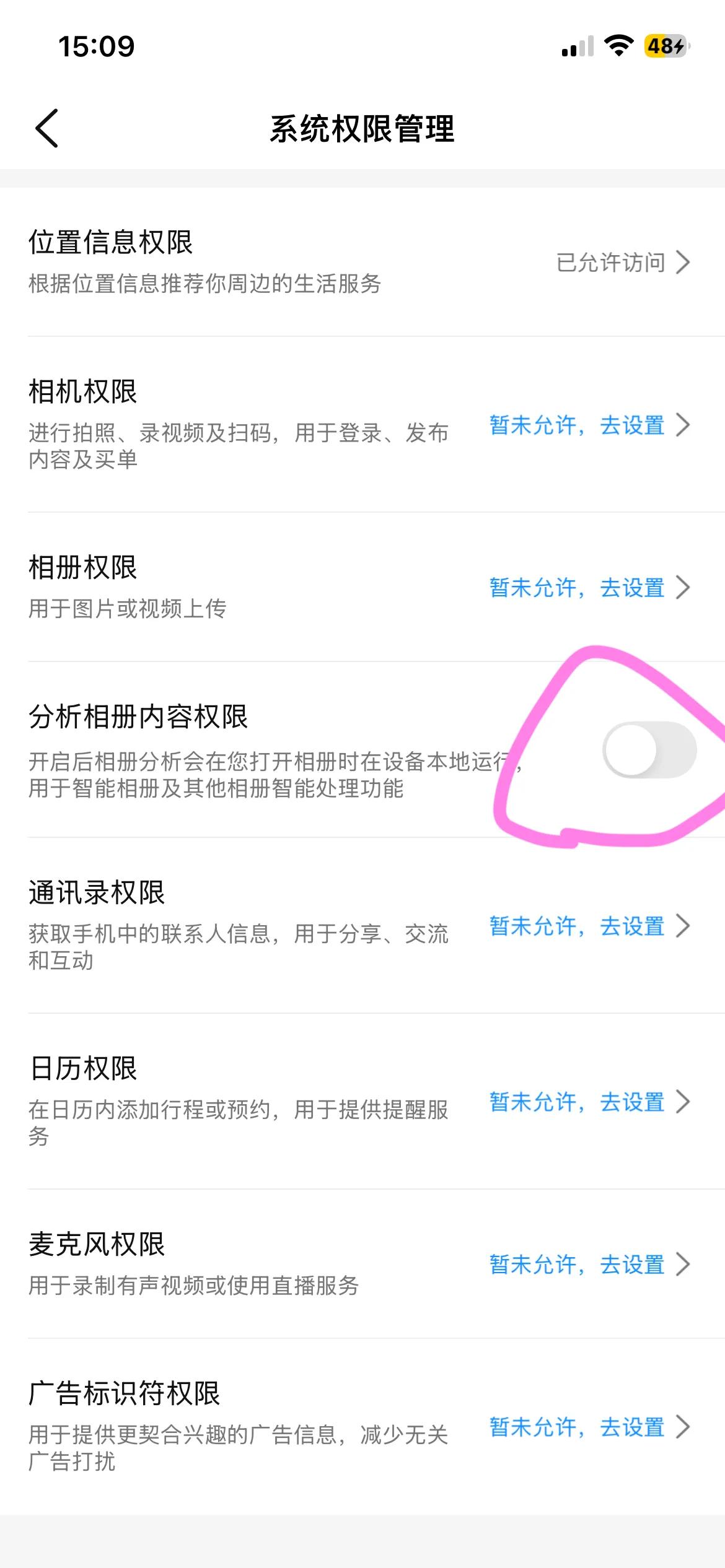The height and width of the screenshot is (1568, 725).
Task: Open 通讯录权限 details via its arrow
Action: (685, 927)
